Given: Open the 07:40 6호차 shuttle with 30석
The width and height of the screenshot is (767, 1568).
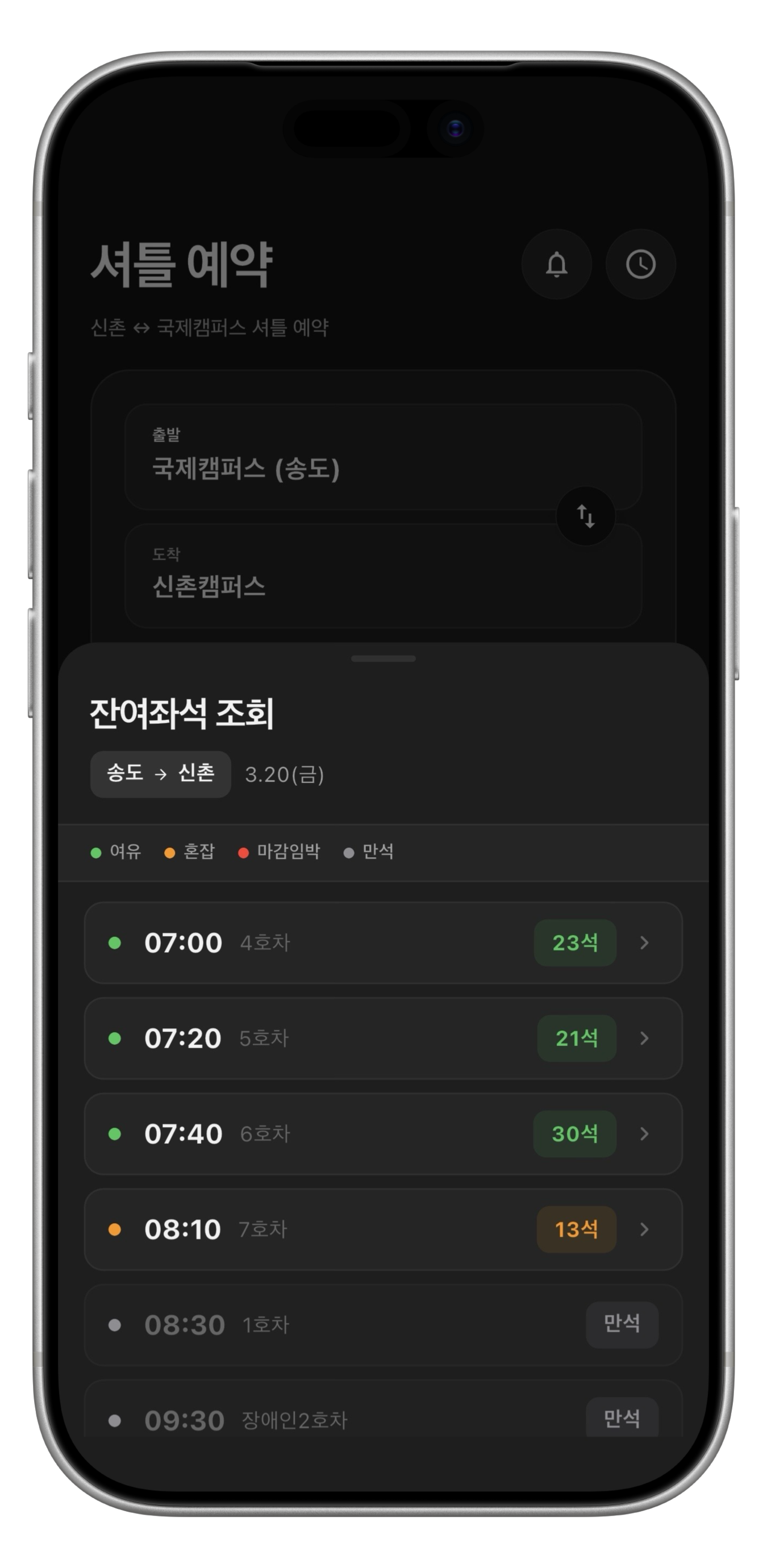Looking at the screenshot, I should [383, 1133].
